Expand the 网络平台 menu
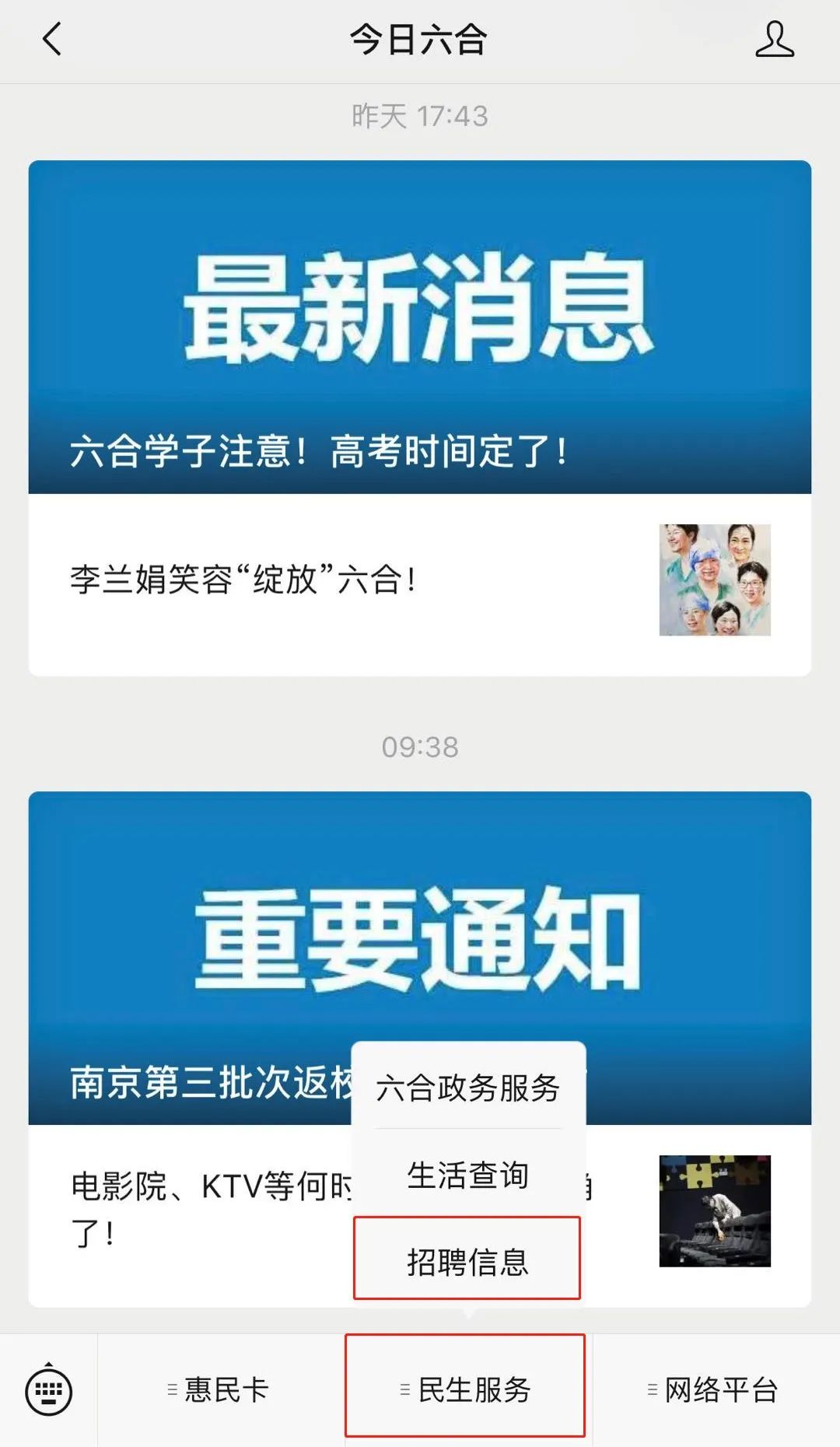 point(716,1389)
